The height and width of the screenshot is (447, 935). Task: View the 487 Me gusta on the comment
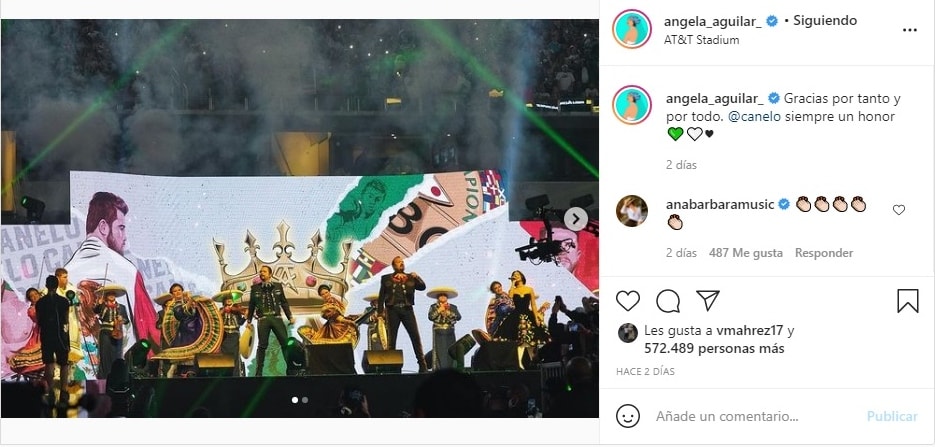click(x=746, y=253)
